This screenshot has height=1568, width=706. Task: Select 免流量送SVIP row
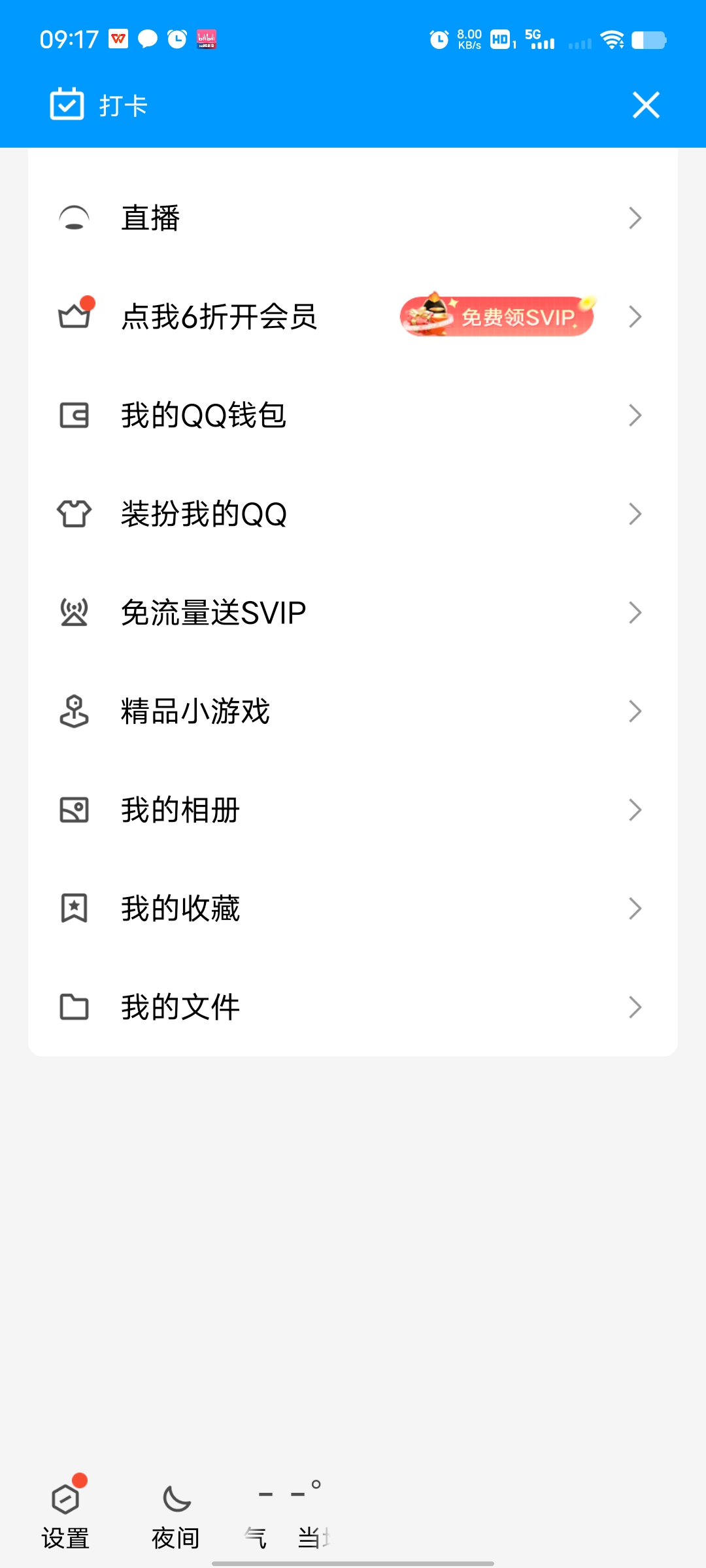point(352,613)
